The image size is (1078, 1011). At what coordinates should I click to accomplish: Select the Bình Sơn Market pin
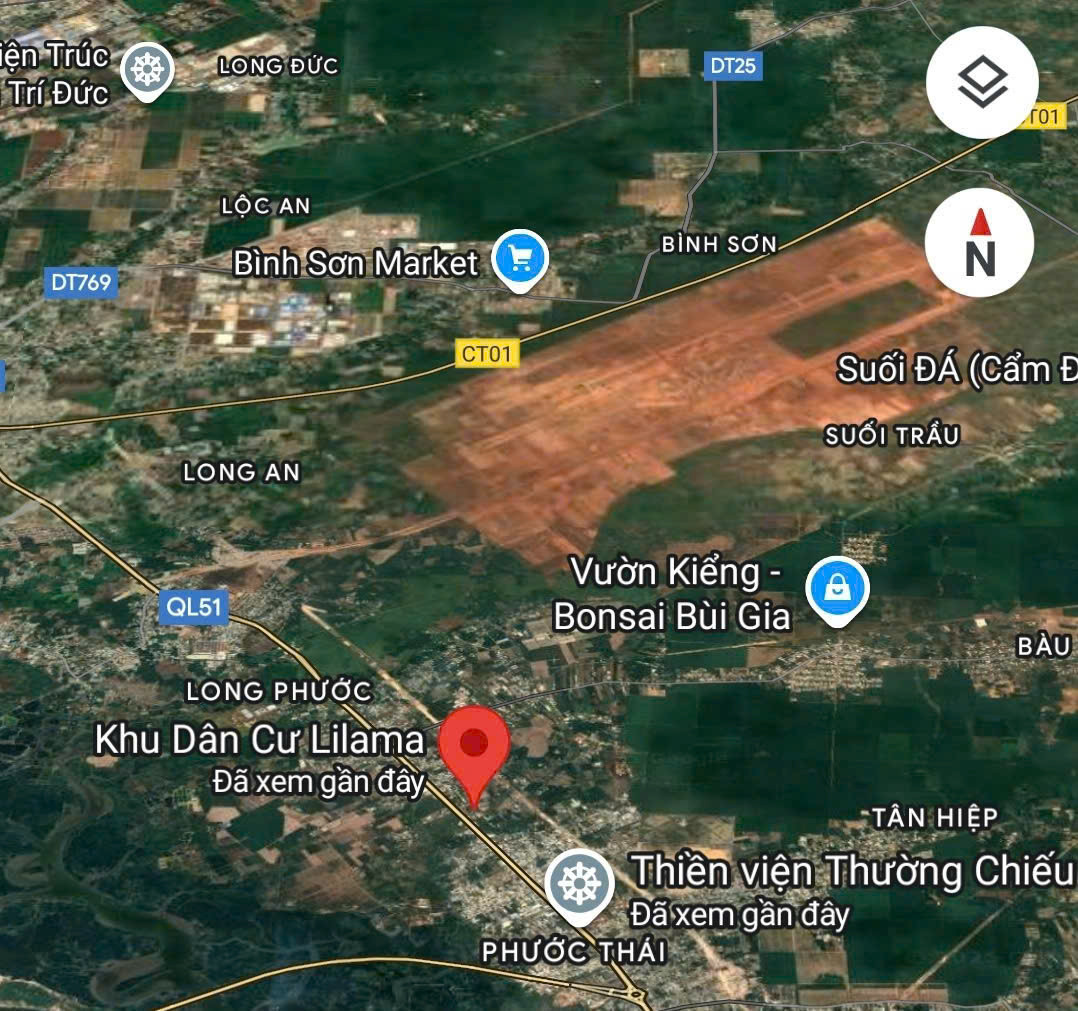(520, 259)
